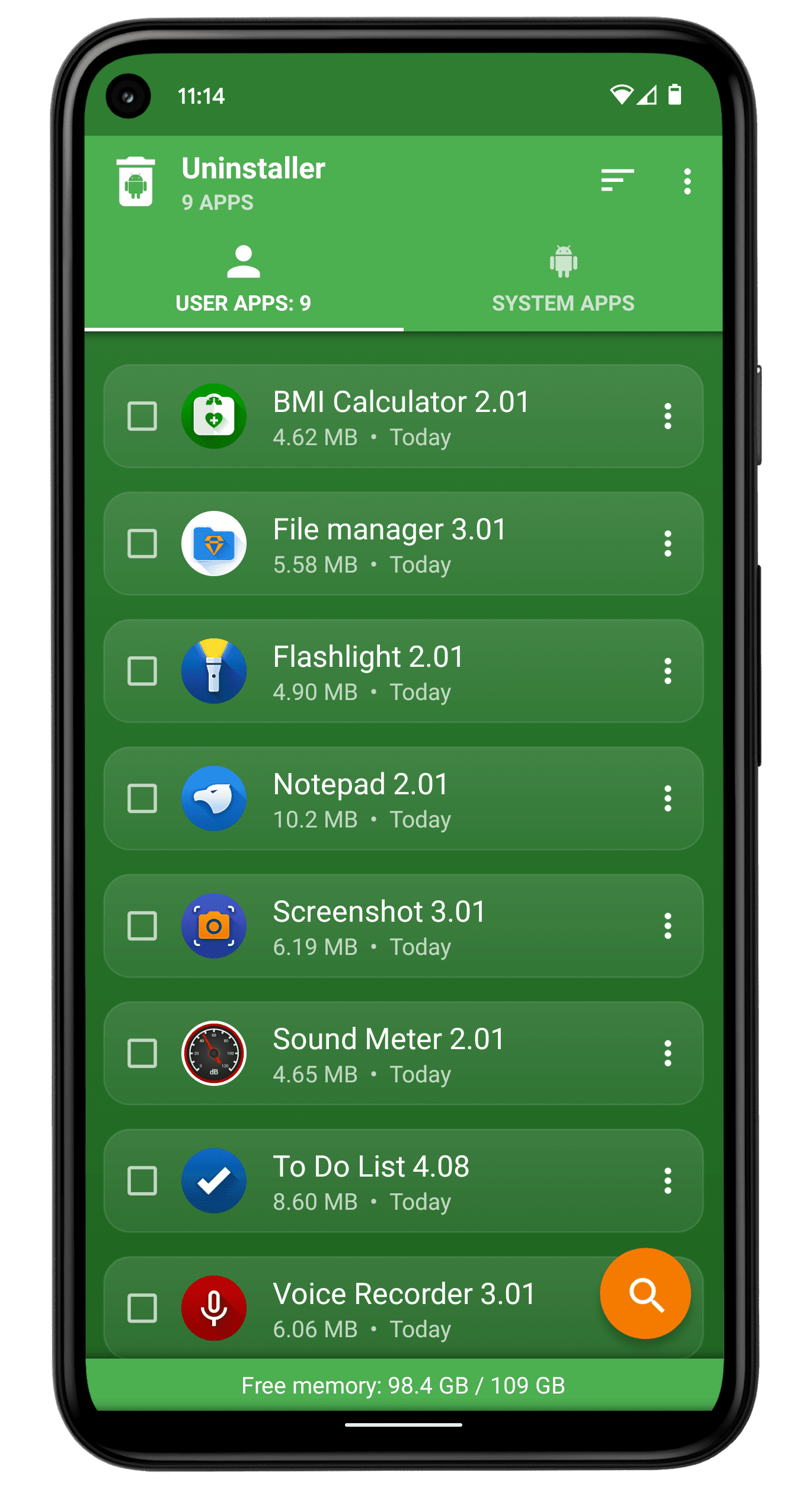Open three-dot menu for Screenshot 3.01
Screen dimensions: 812x1502
(667, 926)
